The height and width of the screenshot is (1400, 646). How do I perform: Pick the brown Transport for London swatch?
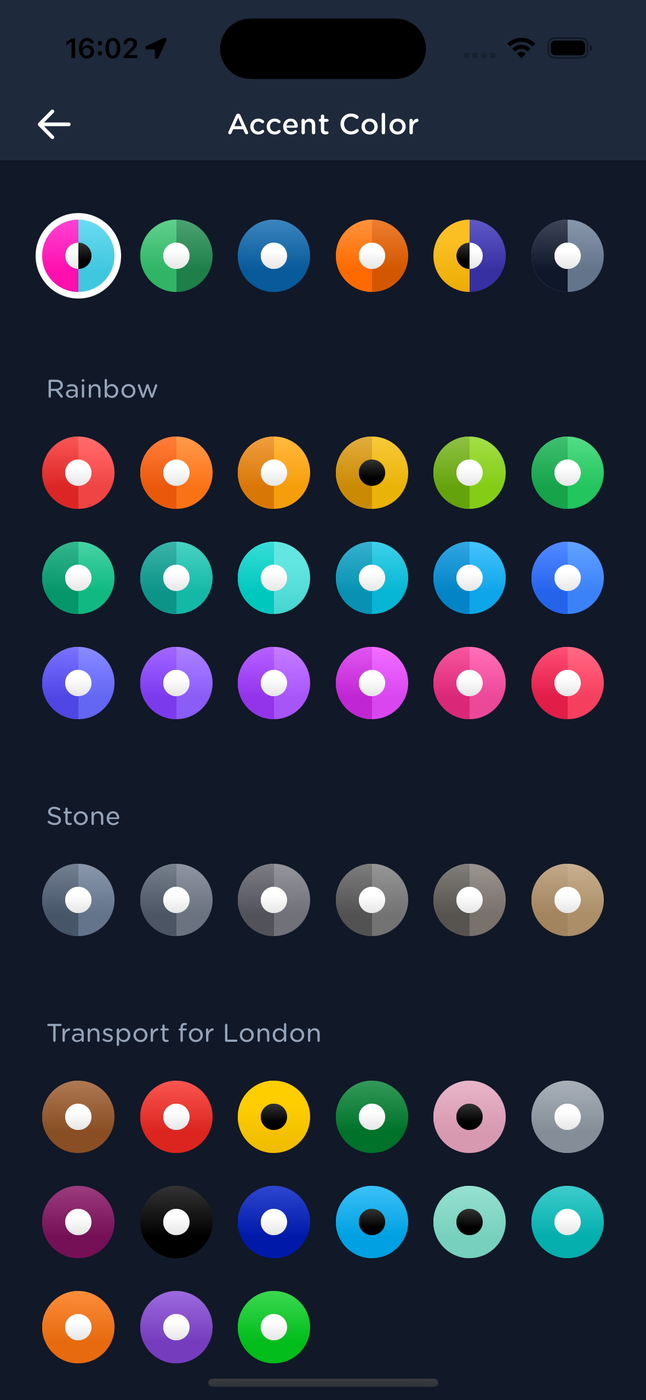point(78,1117)
